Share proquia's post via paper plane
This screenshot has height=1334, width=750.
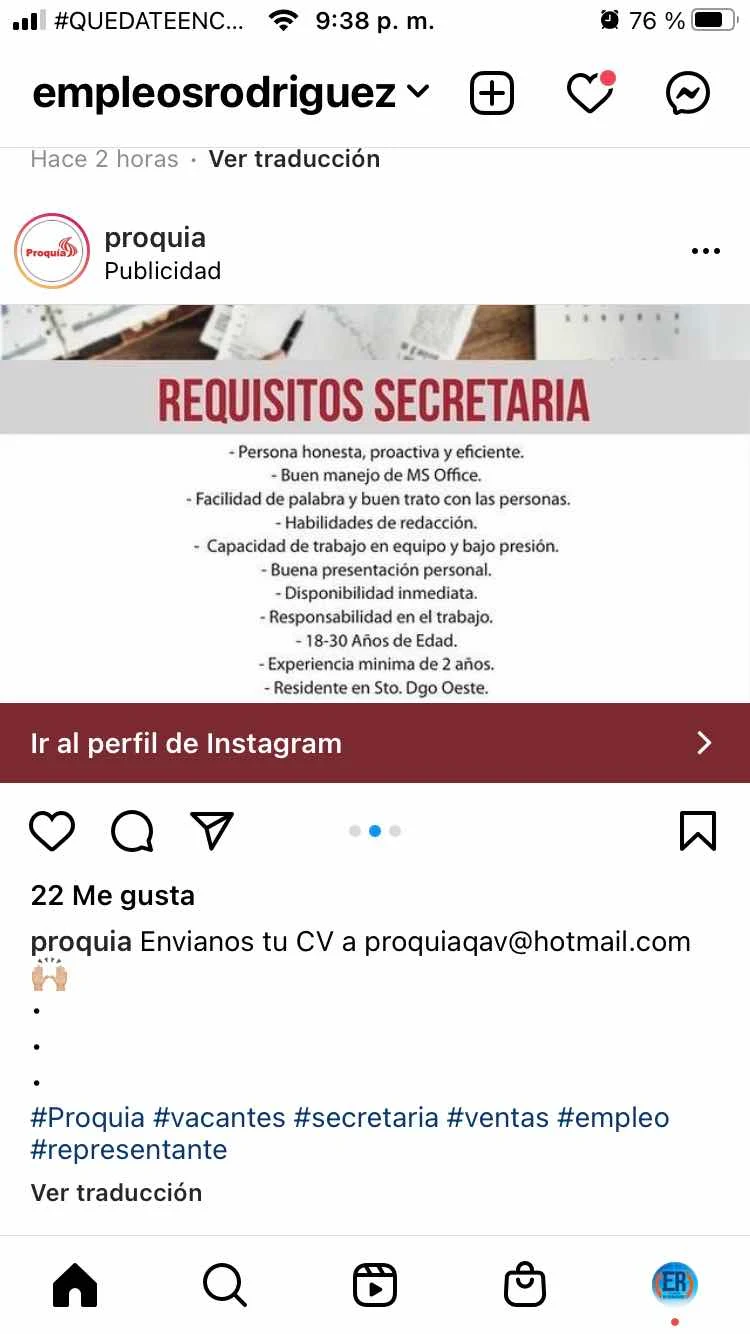coord(211,831)
